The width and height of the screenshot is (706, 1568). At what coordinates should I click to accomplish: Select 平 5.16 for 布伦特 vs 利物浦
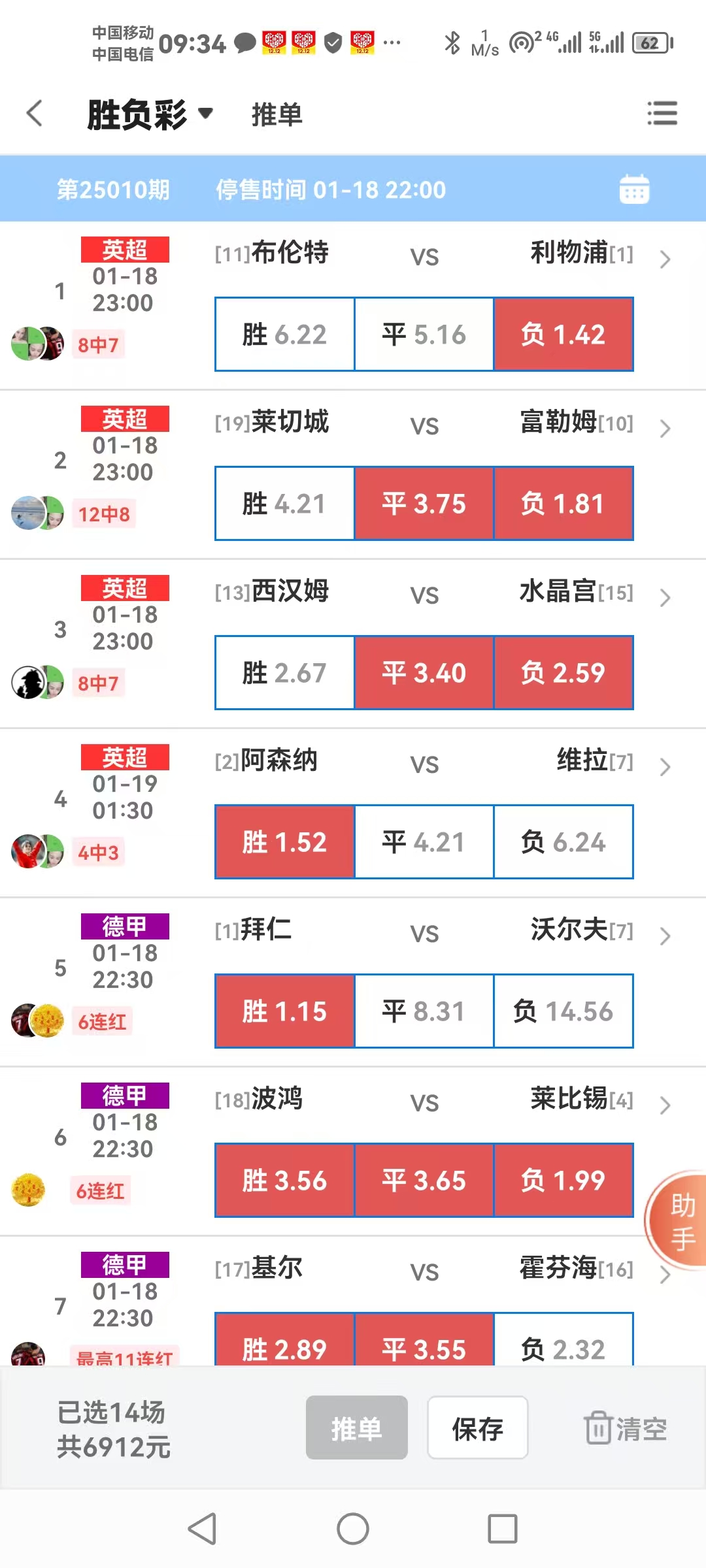424,335
